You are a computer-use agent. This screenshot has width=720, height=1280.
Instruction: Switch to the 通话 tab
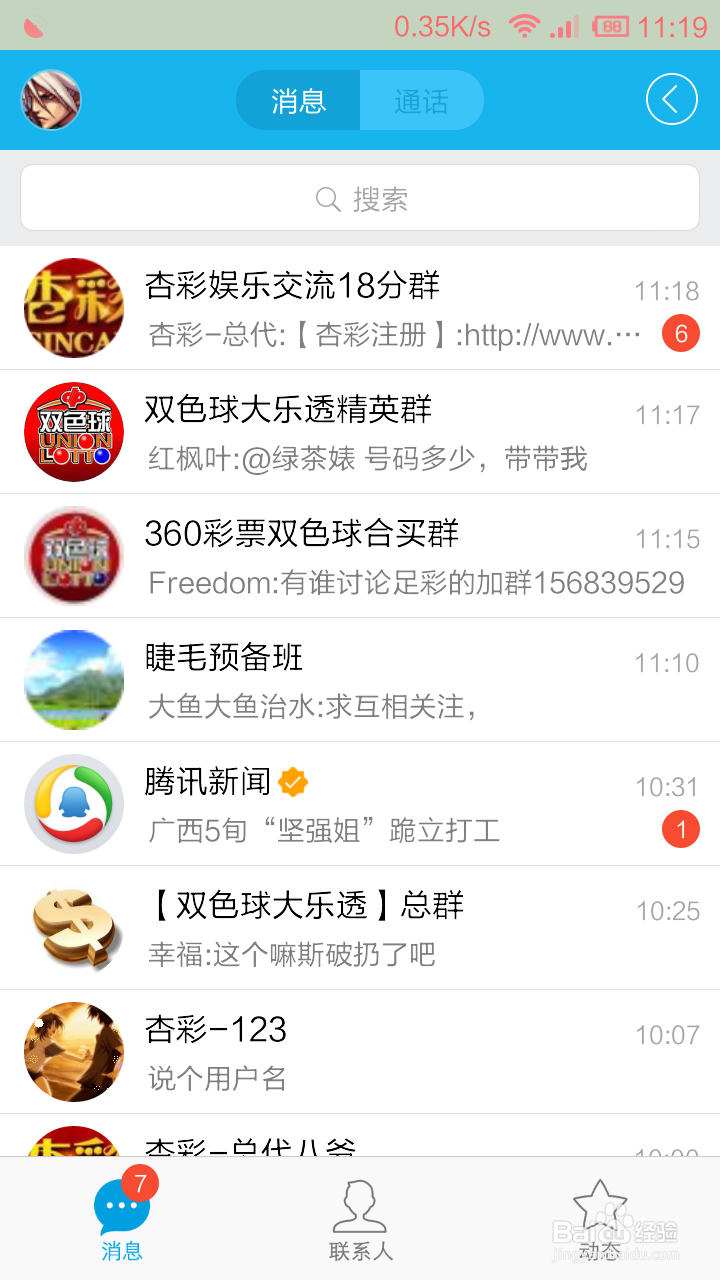coord(422,100)
